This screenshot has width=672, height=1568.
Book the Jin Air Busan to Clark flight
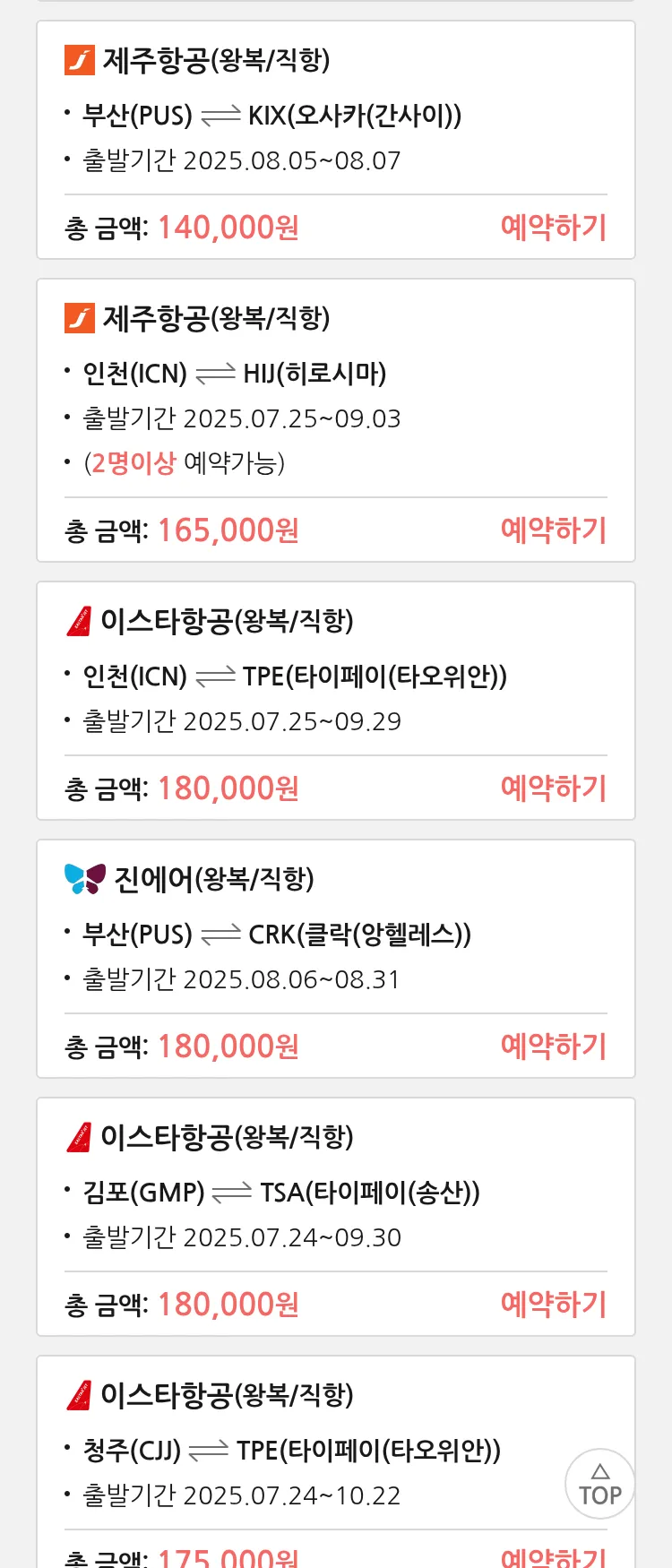click(x=553, y=1047)
